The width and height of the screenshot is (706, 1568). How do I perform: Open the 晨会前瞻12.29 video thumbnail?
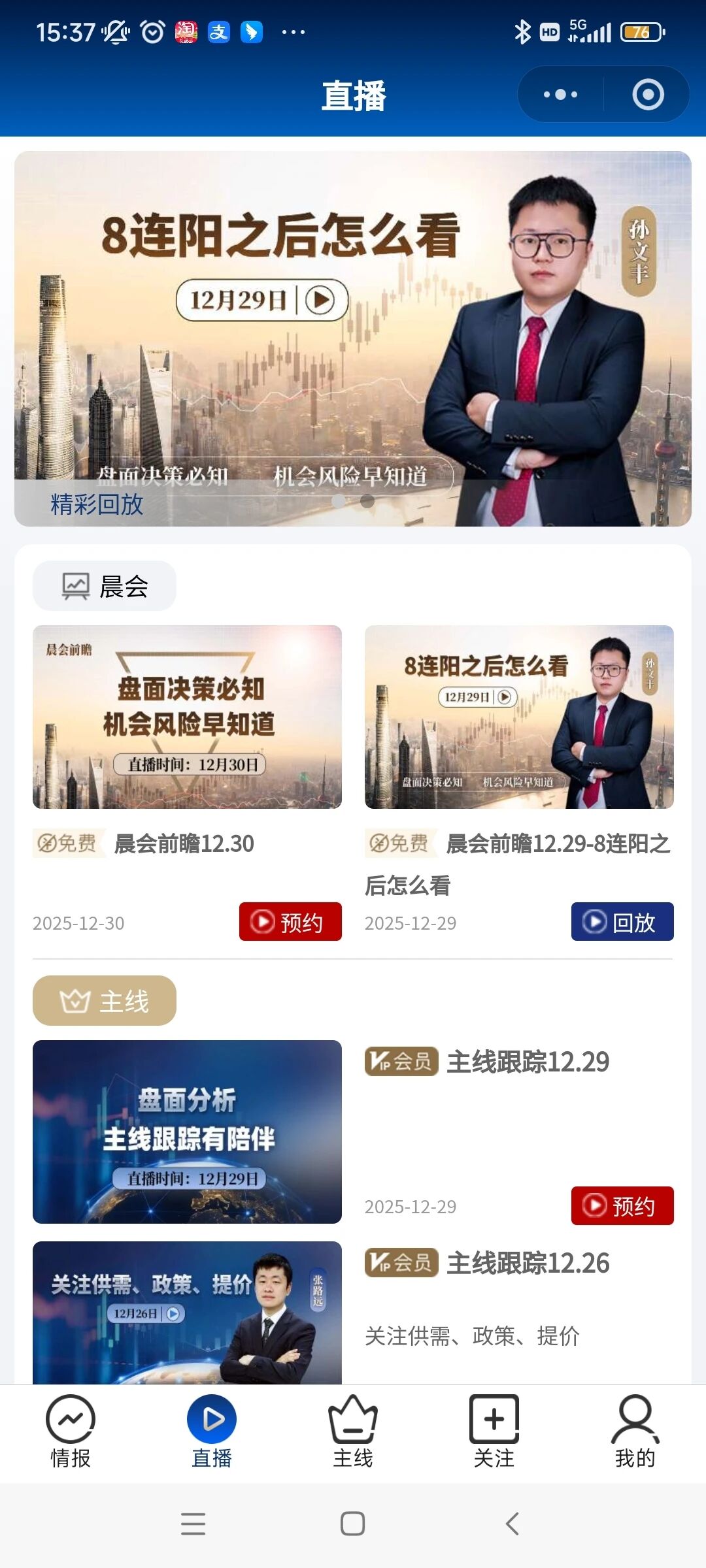click(x=519, y=717)
